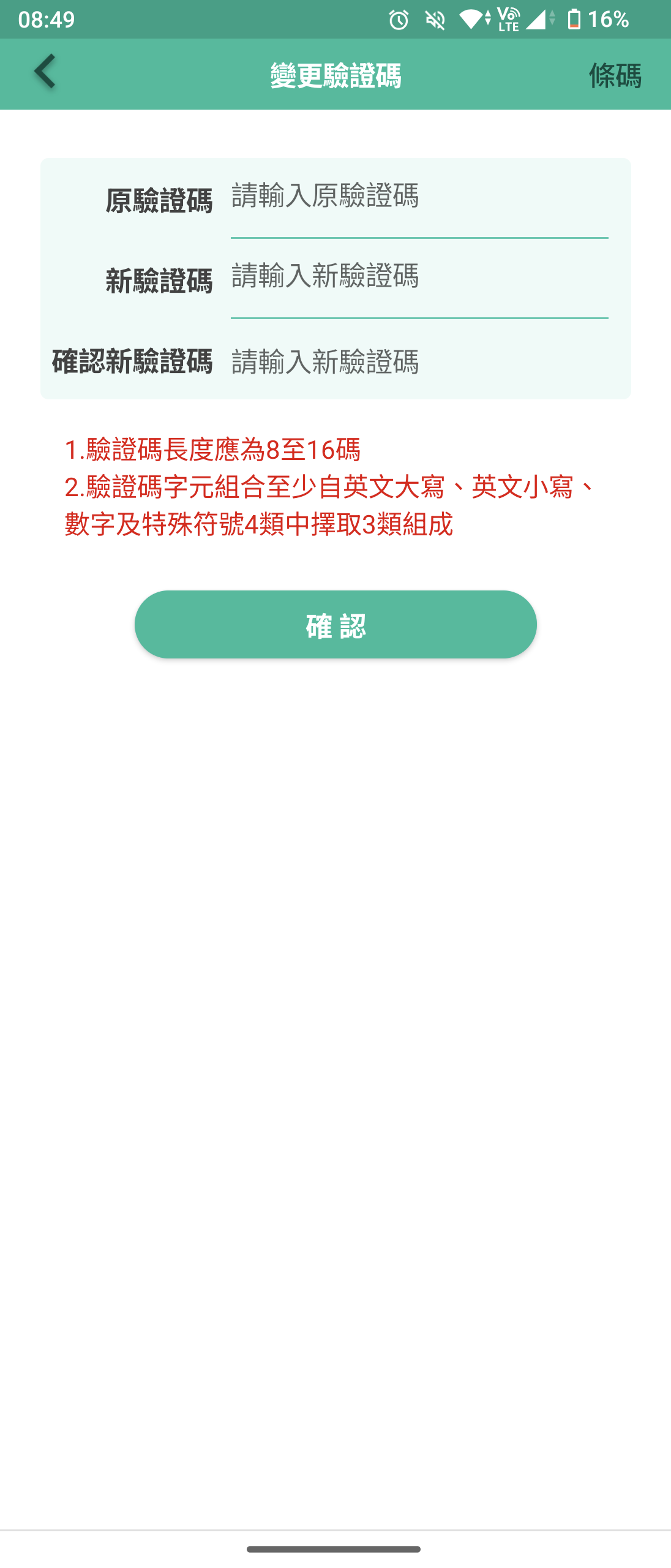671x1568 pixels.
Task: Confirm with the 確認 button
Action: tap(335, 625)
